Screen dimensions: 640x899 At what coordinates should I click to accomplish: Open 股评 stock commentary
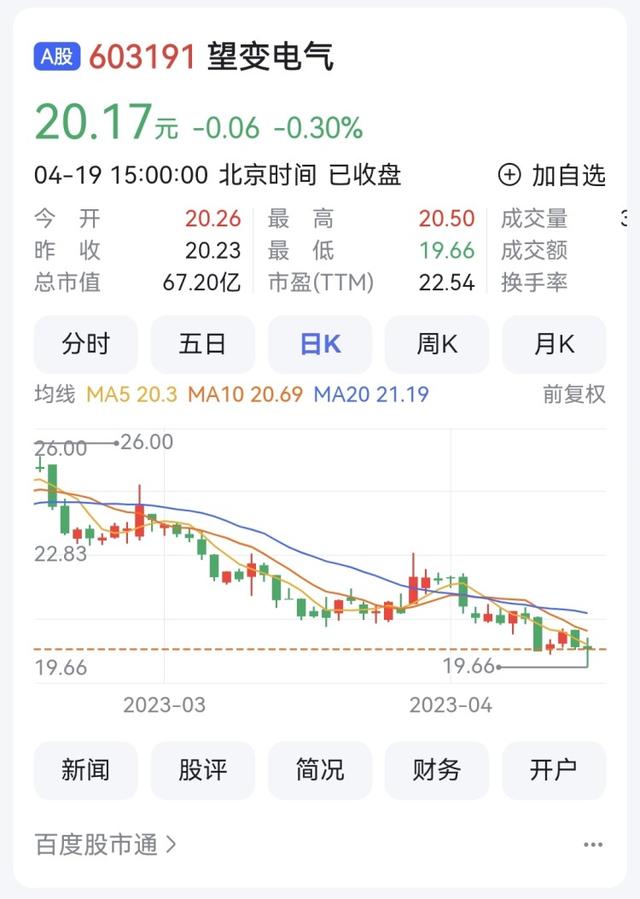click(x=203, y=770)
